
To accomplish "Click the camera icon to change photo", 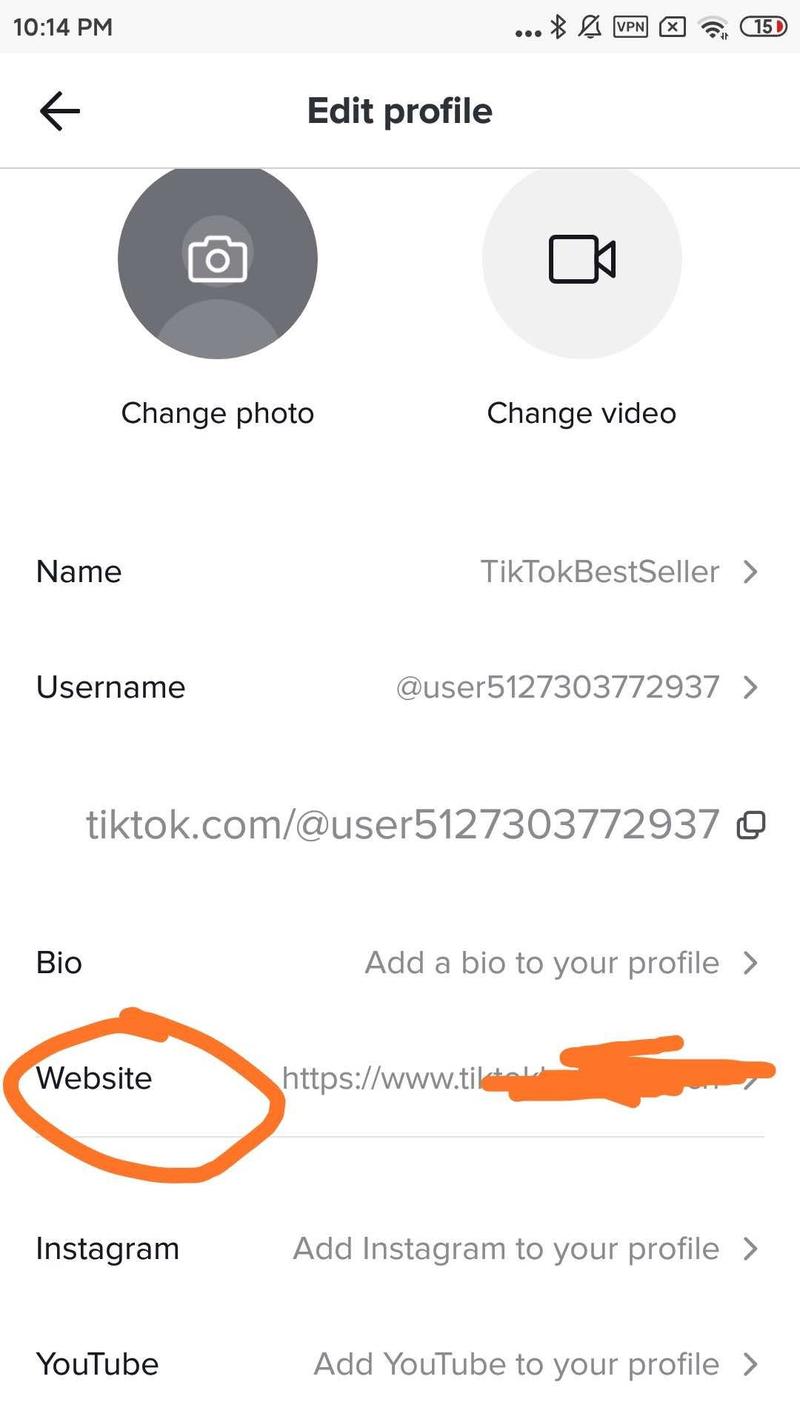I will [217, 258].
